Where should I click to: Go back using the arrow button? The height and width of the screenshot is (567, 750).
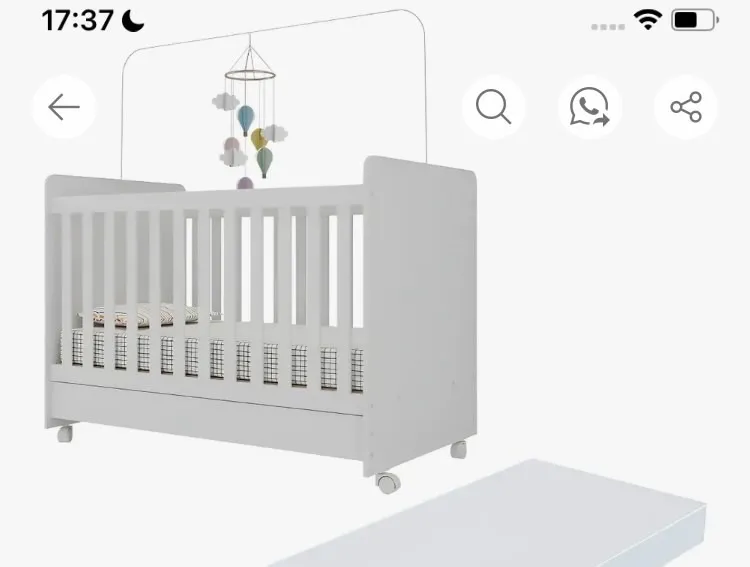[x=64, y=107]
